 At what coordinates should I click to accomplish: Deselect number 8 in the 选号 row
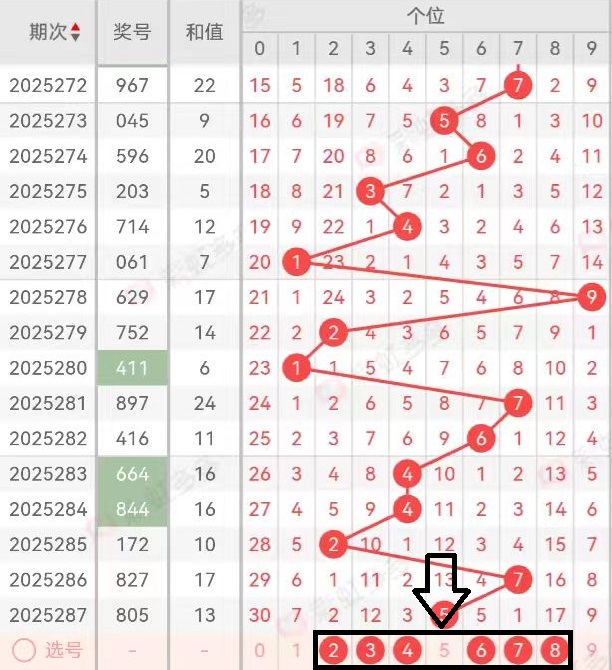(555, 651)
